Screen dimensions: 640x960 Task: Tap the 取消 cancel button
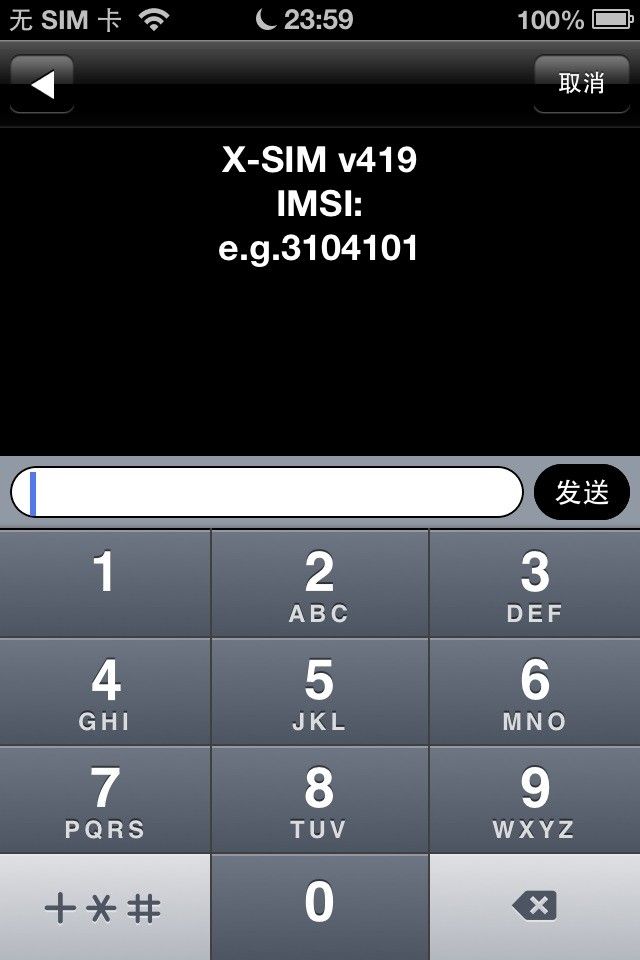pyautogui.click(x=581, y=84)
